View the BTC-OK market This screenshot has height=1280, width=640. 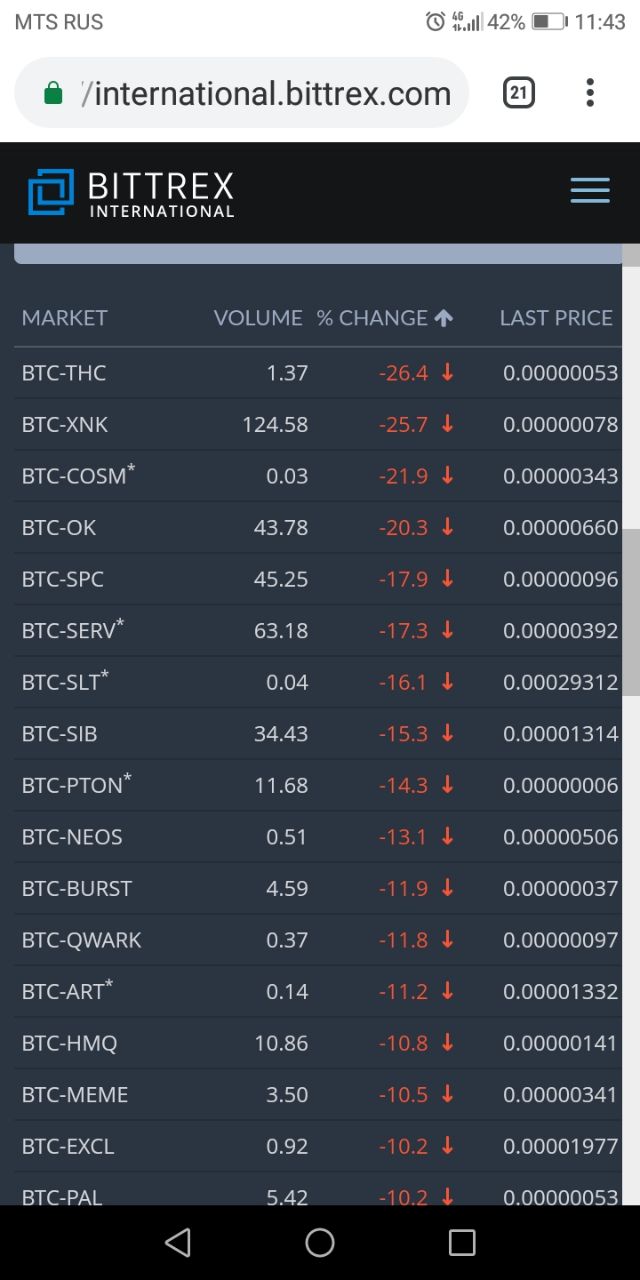click(x=318, y=528)
